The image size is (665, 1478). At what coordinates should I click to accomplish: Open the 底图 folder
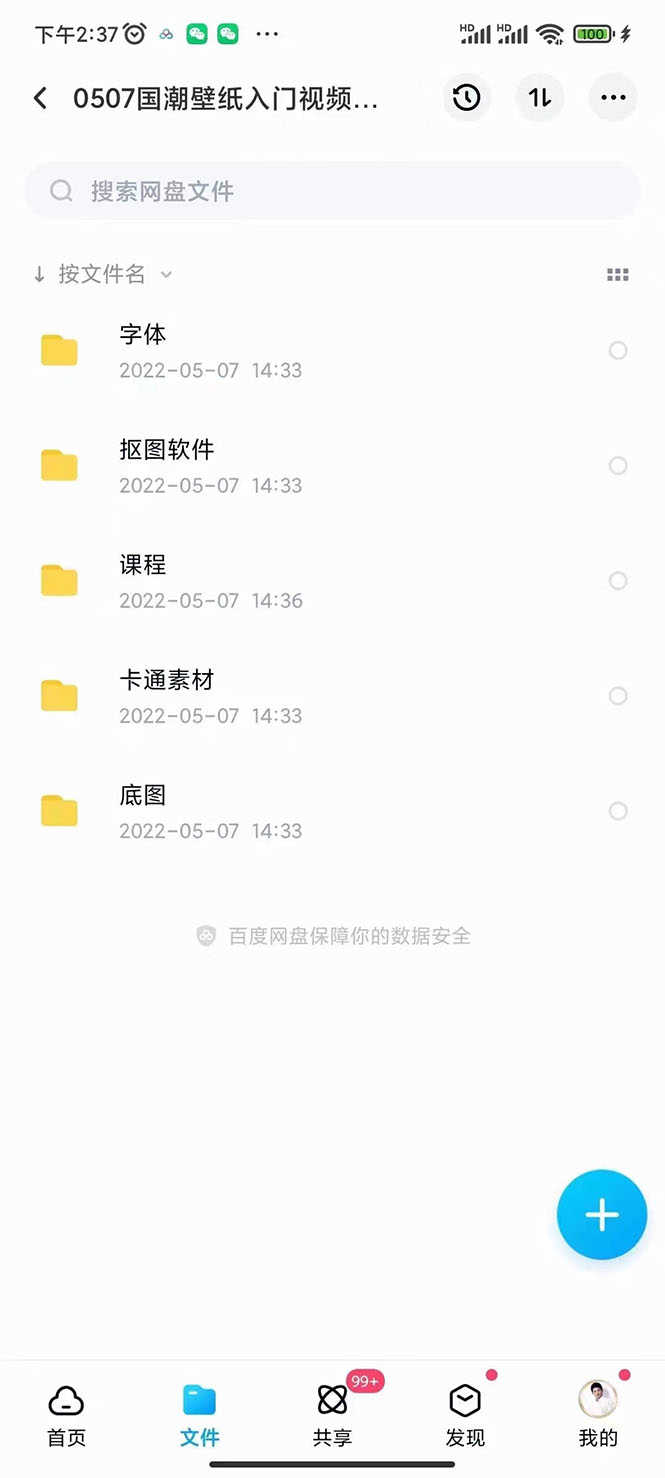click(143, 795)
